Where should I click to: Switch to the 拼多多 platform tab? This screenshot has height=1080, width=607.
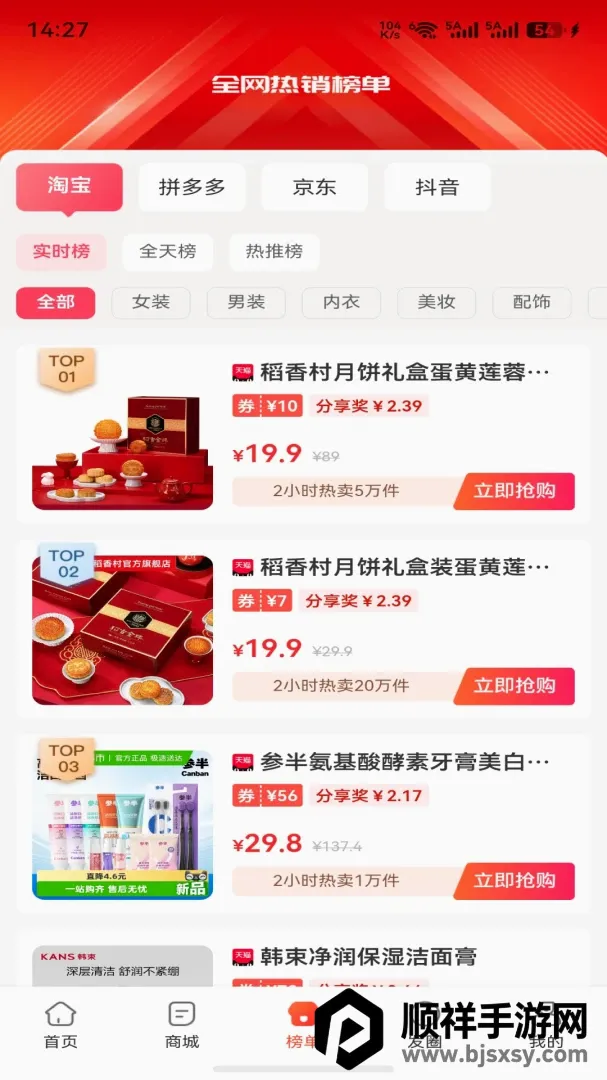click(192, 187)
